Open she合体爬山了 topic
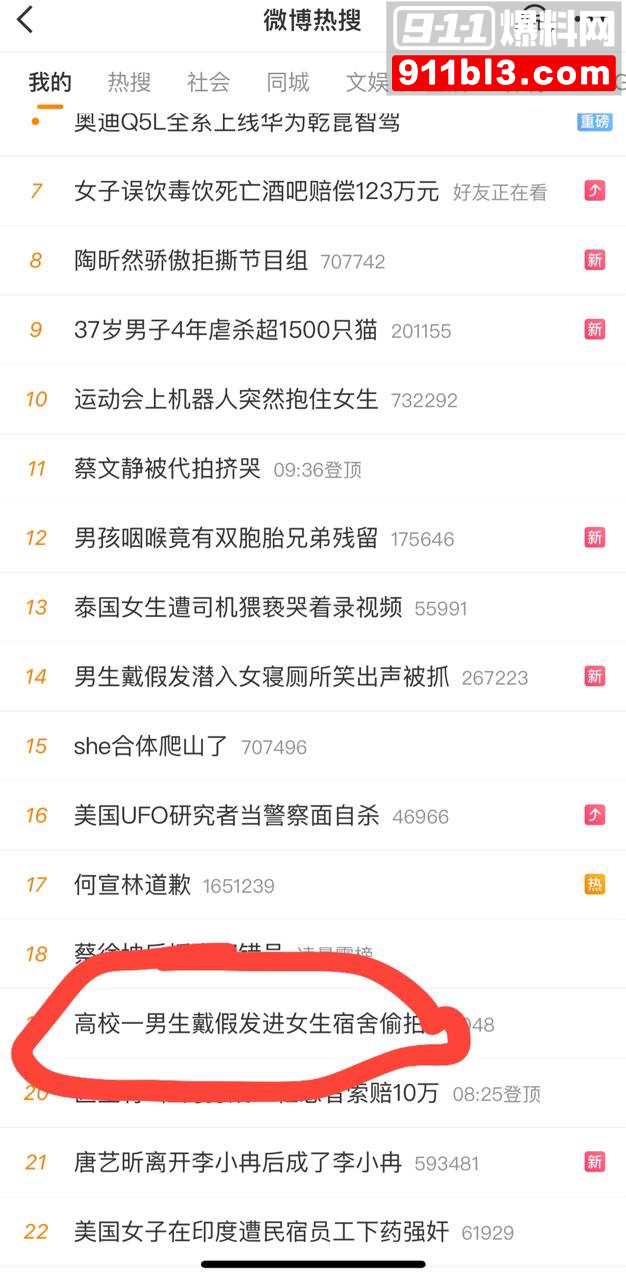 151,746
